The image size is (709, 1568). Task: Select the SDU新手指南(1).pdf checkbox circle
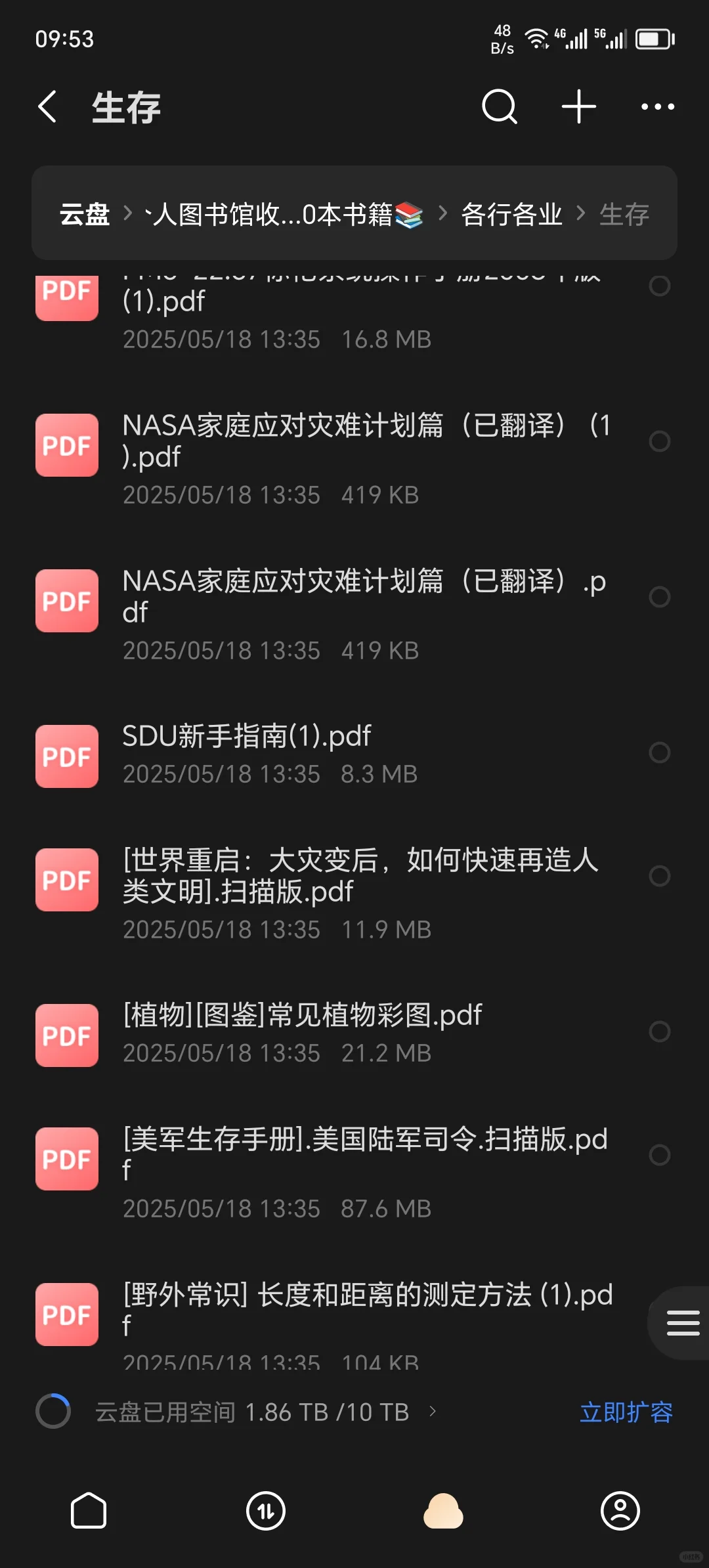(x=659, y=752)
